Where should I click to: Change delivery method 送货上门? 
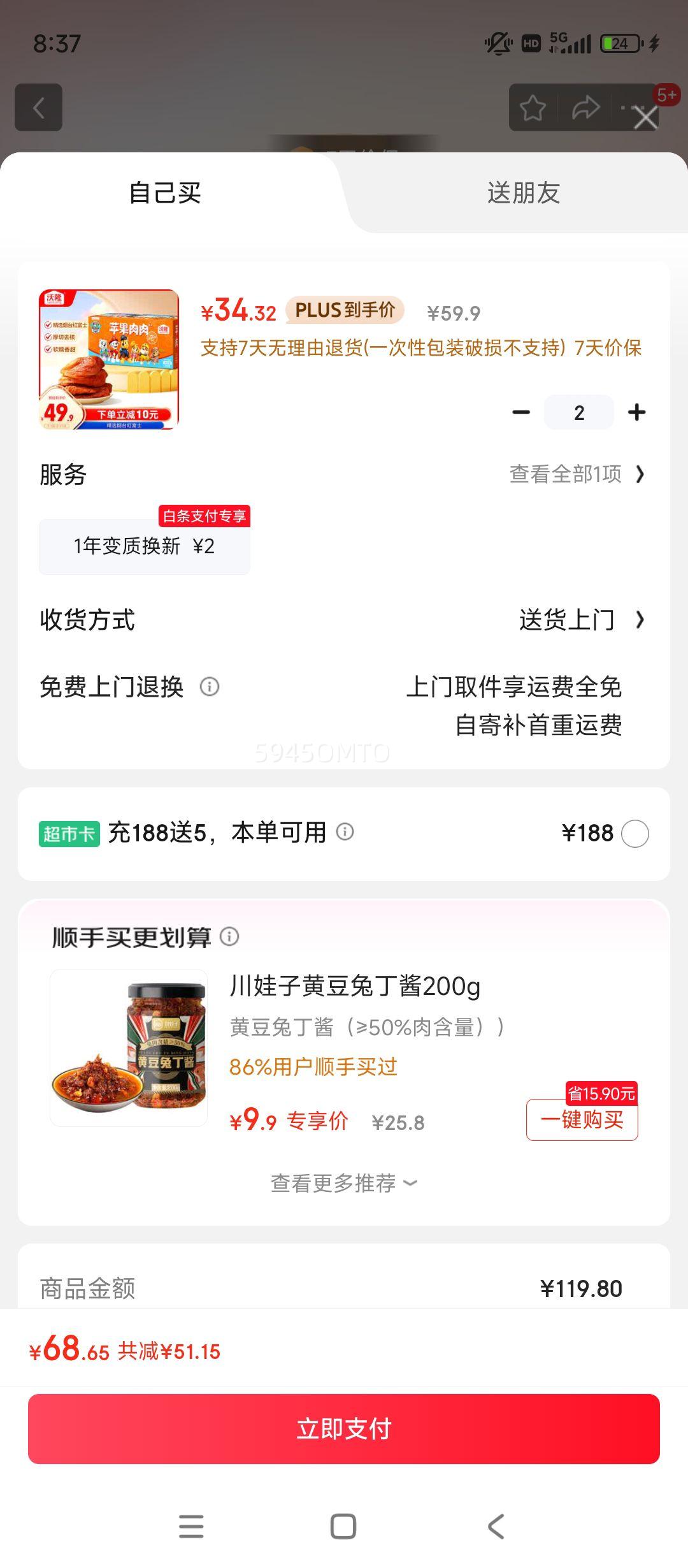[581, 620]
